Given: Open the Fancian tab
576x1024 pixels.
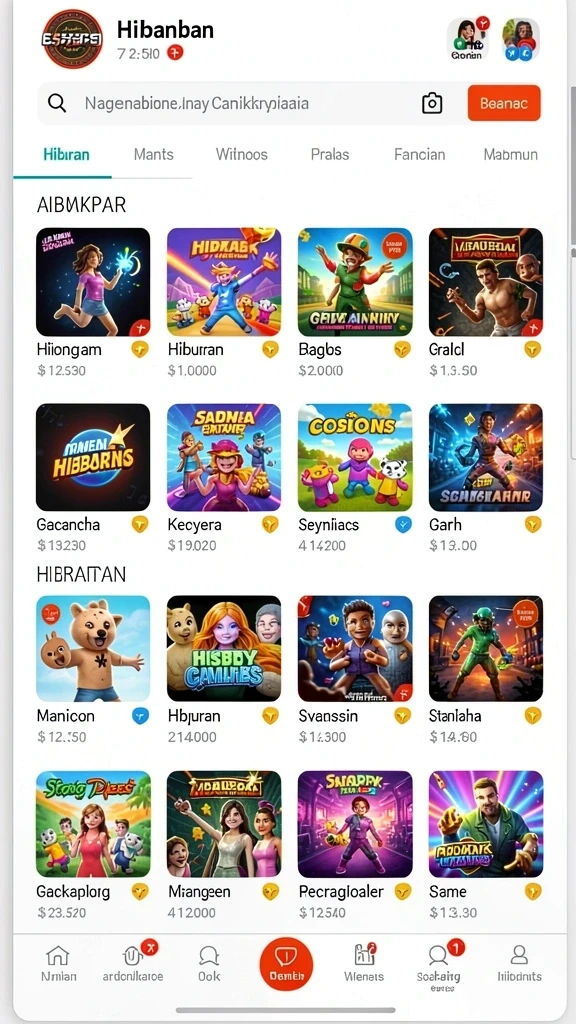Looking at the screenshot, I should point(420,155).
